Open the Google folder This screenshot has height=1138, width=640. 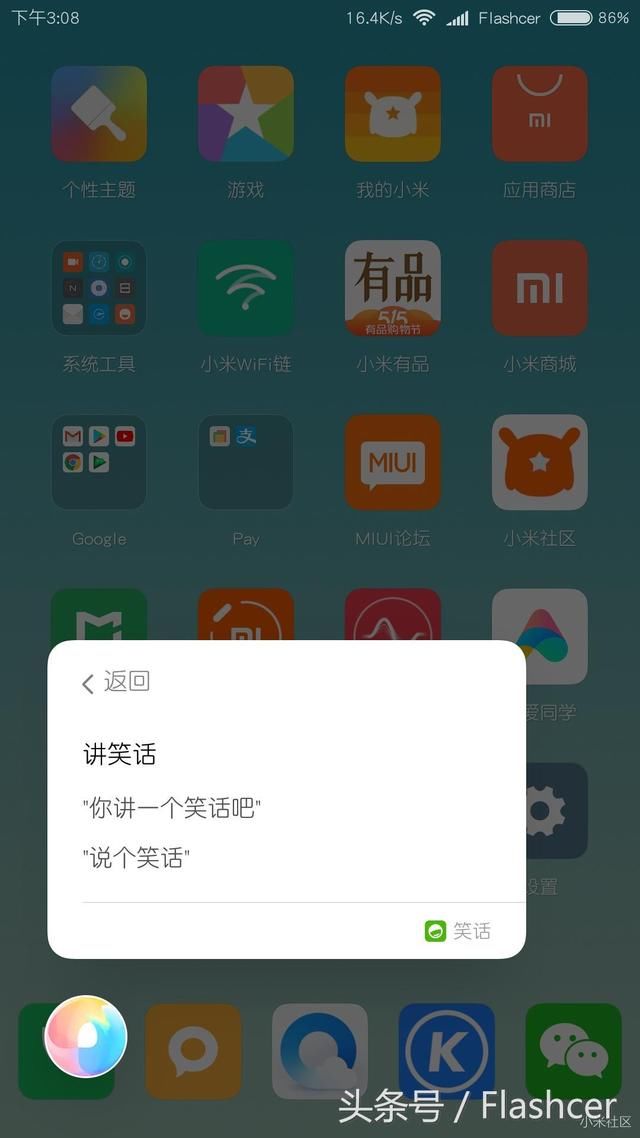coord(98,462)
